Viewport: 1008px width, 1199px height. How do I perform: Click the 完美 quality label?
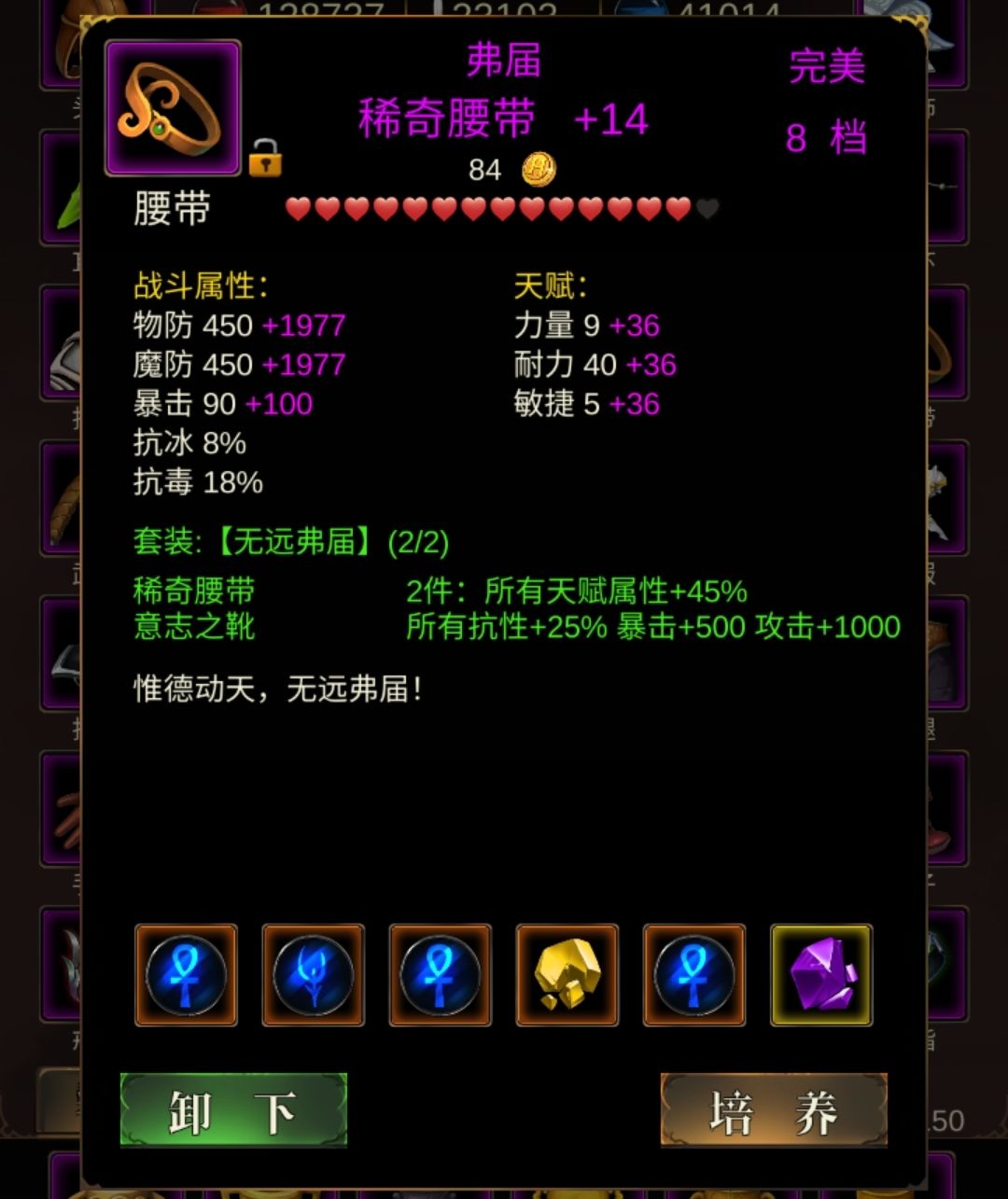[x=826, y=65]
